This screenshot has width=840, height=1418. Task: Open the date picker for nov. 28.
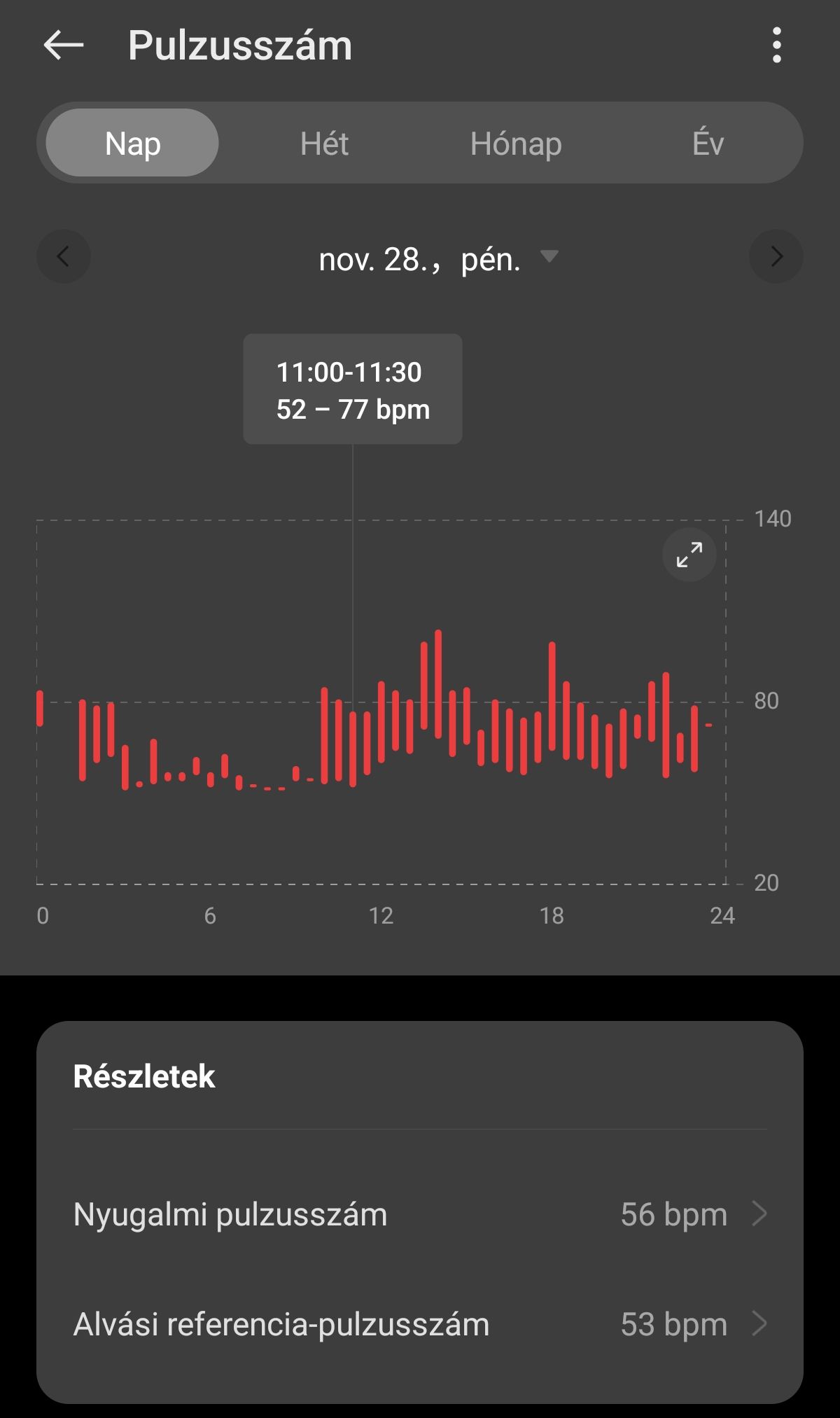(437, 259)
